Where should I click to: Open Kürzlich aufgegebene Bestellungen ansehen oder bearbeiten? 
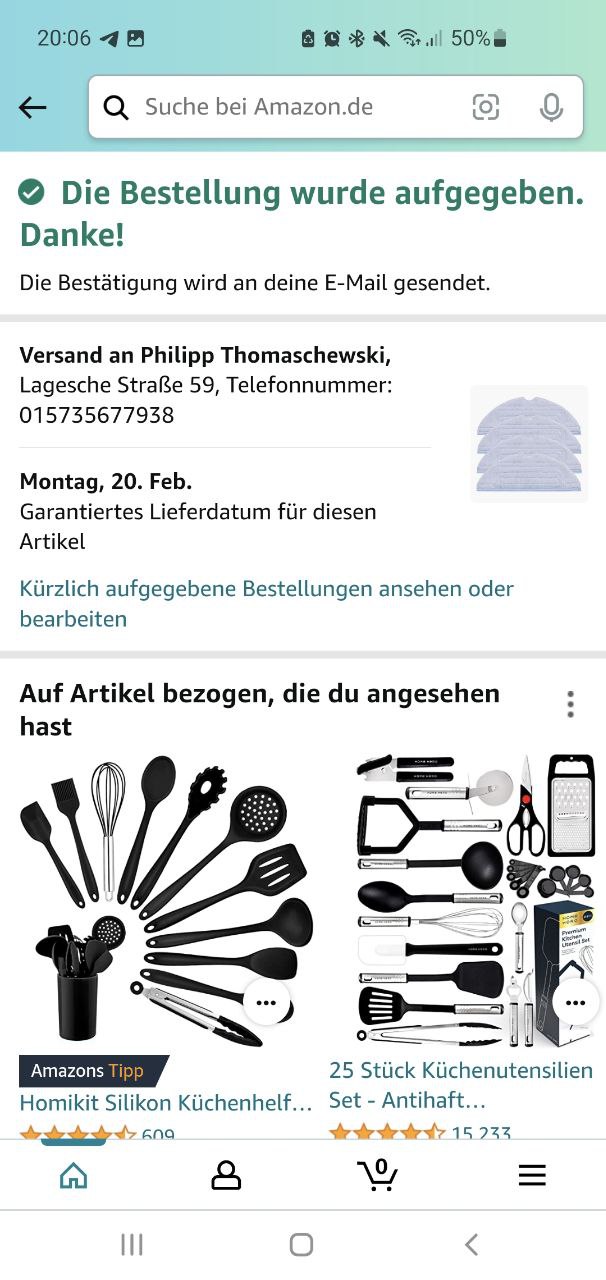click(266, 603)
